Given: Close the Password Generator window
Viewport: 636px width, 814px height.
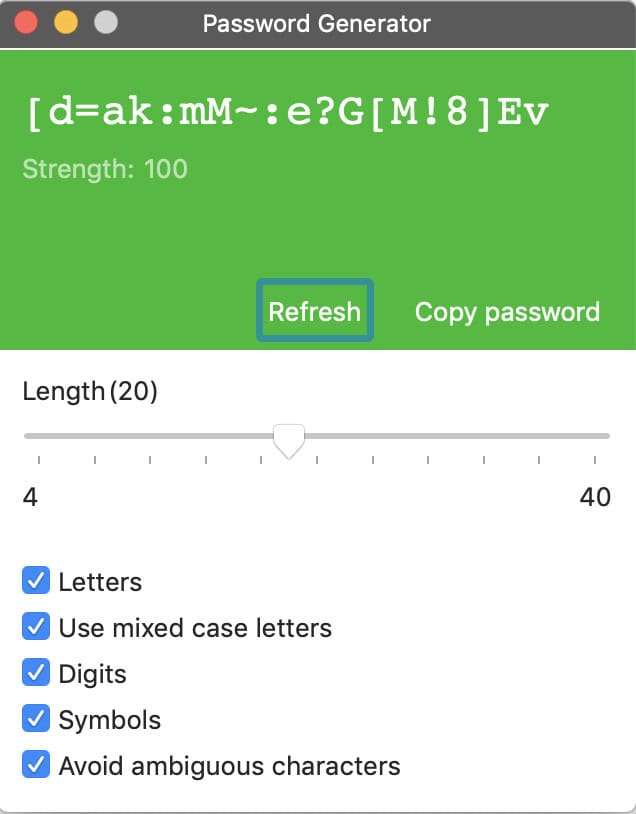Looking at the screenshot, I should (26, 22).
